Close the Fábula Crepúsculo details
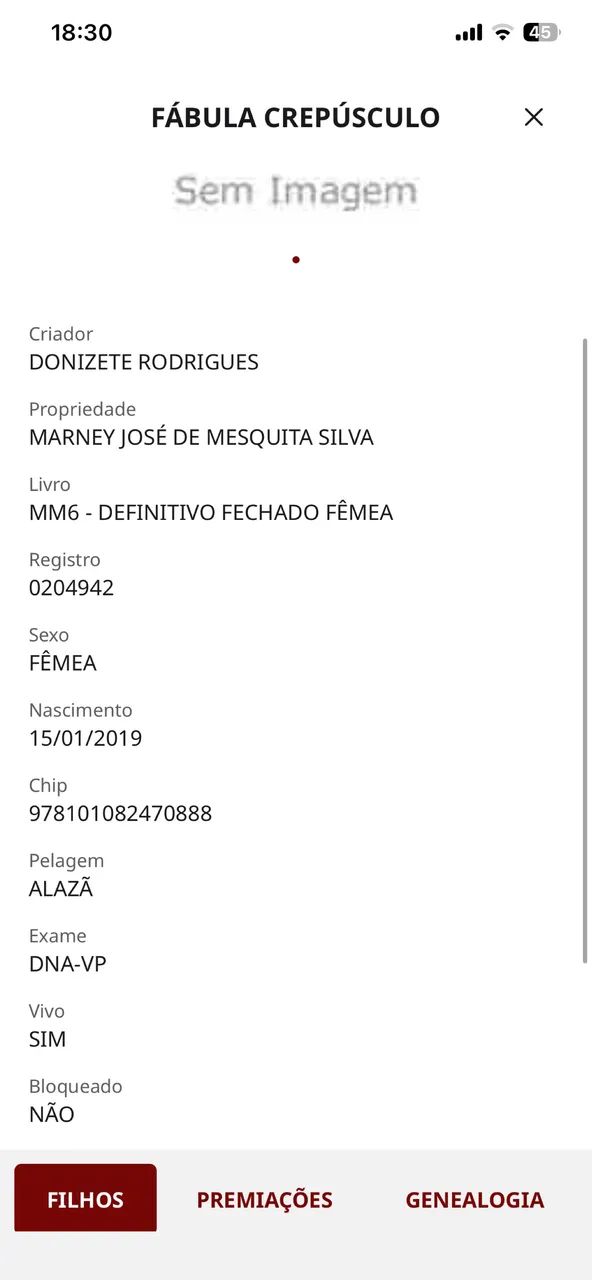This screenshot has width=592, height=1280. (534, 117)
